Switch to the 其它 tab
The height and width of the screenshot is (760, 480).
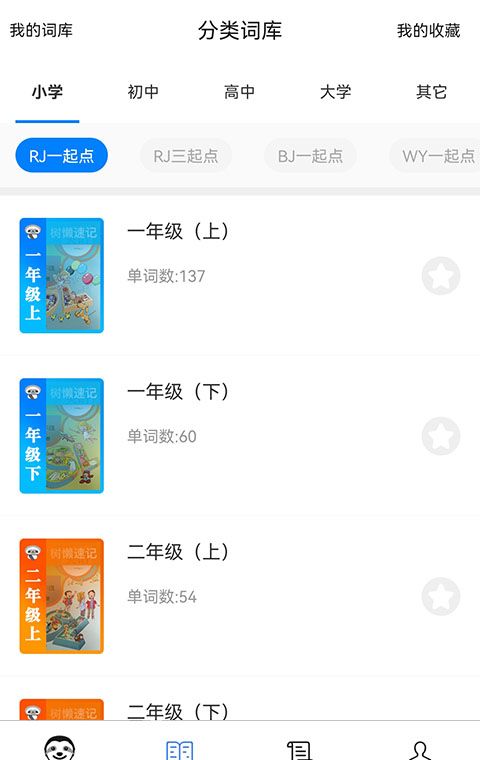(x=431, y=92)
